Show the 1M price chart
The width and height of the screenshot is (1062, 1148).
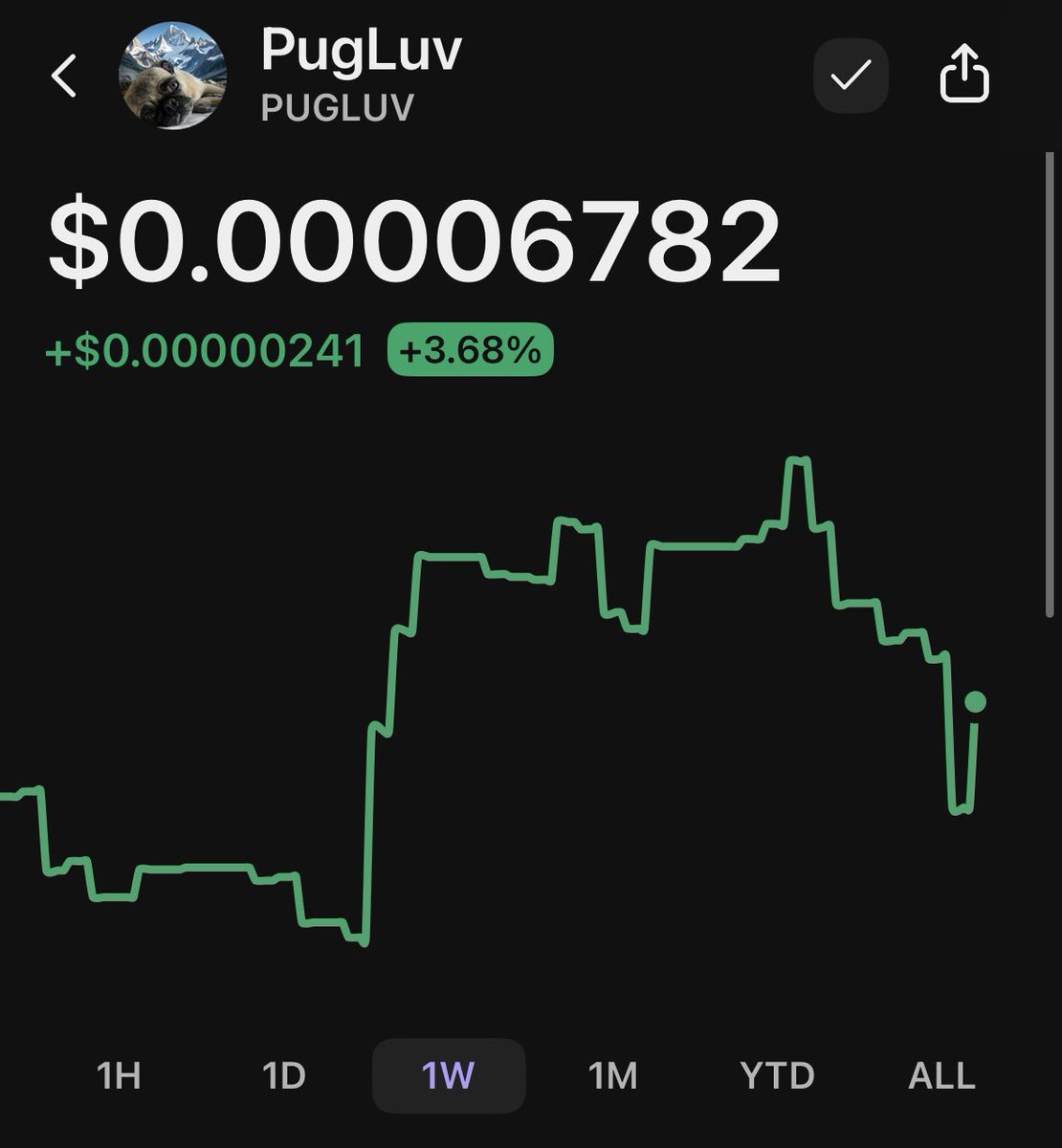pyautogui.click(x=612, y=1075)
